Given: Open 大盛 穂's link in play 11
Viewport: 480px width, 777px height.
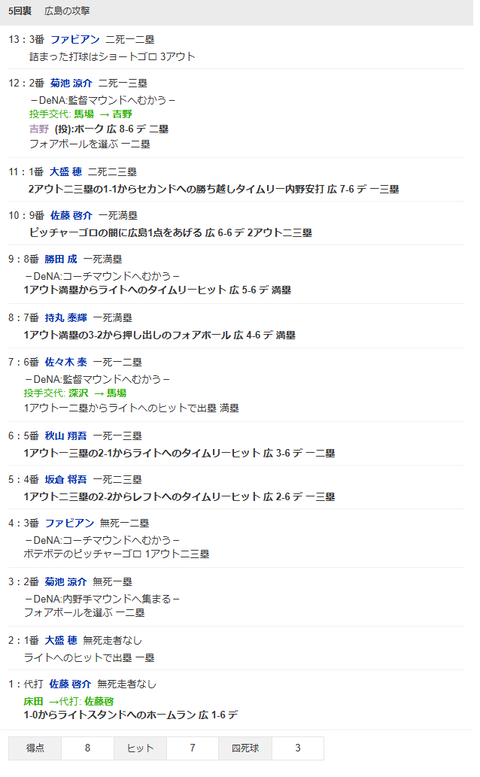Looking at the screenshot, I should 65,172.
